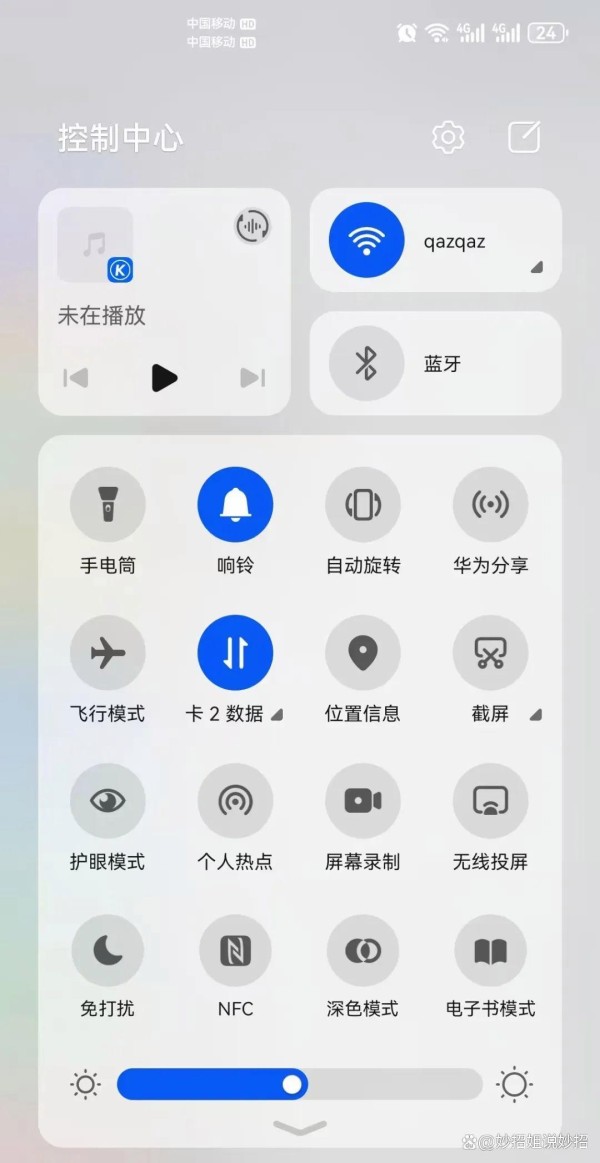Start screen recording (屏幕录制)

[362, 800]
